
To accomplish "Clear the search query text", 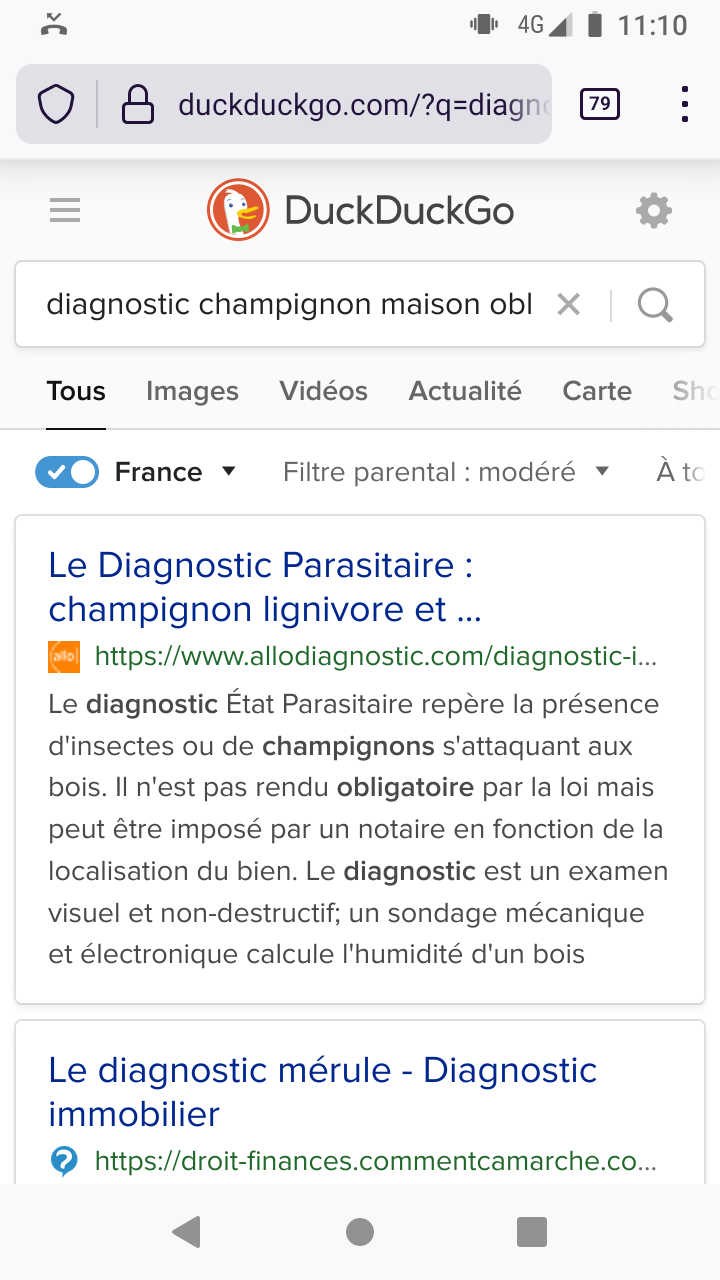I will 569,304.
